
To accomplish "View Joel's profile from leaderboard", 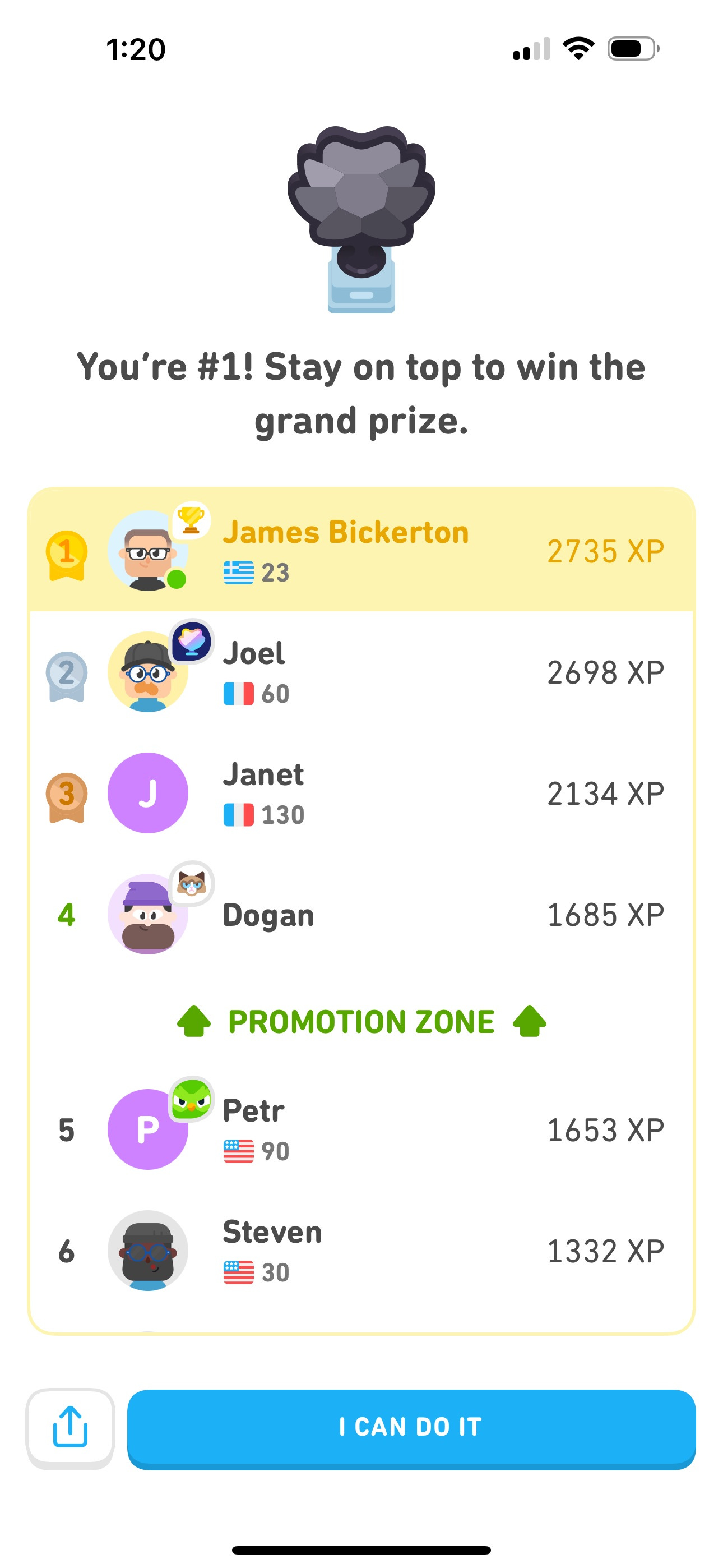I will 361,672.
